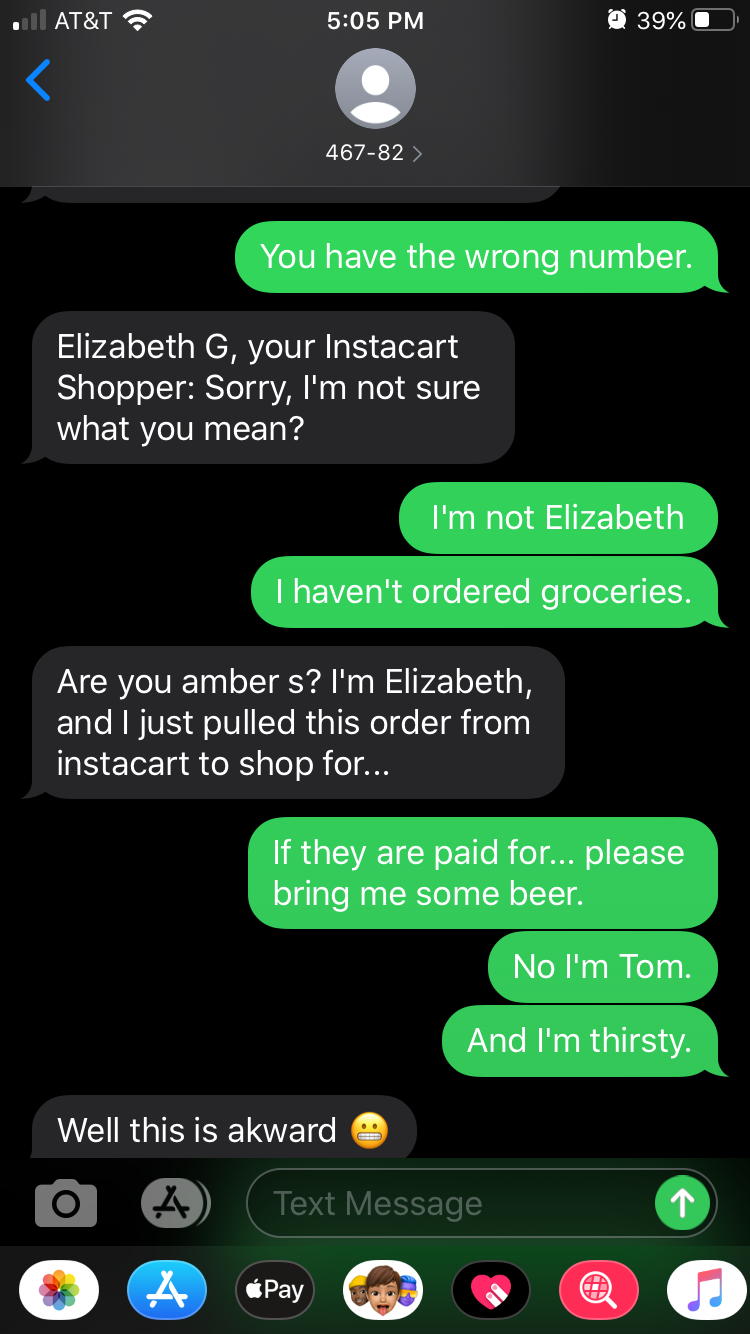
Task: Open the camera to attach a photo
Action: (x=66, y=1203)
